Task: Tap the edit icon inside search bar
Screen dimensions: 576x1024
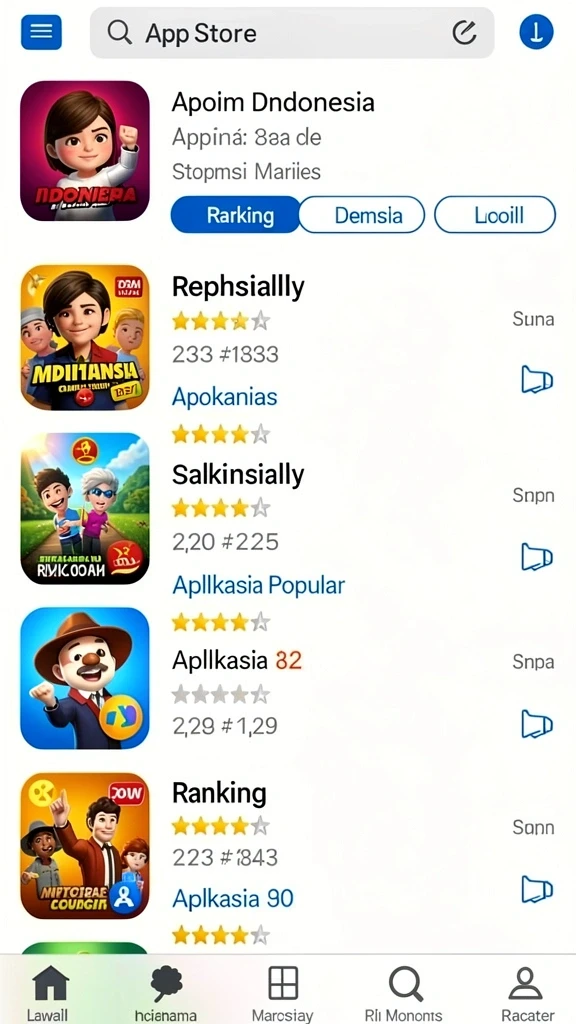Action: [464, 33]
